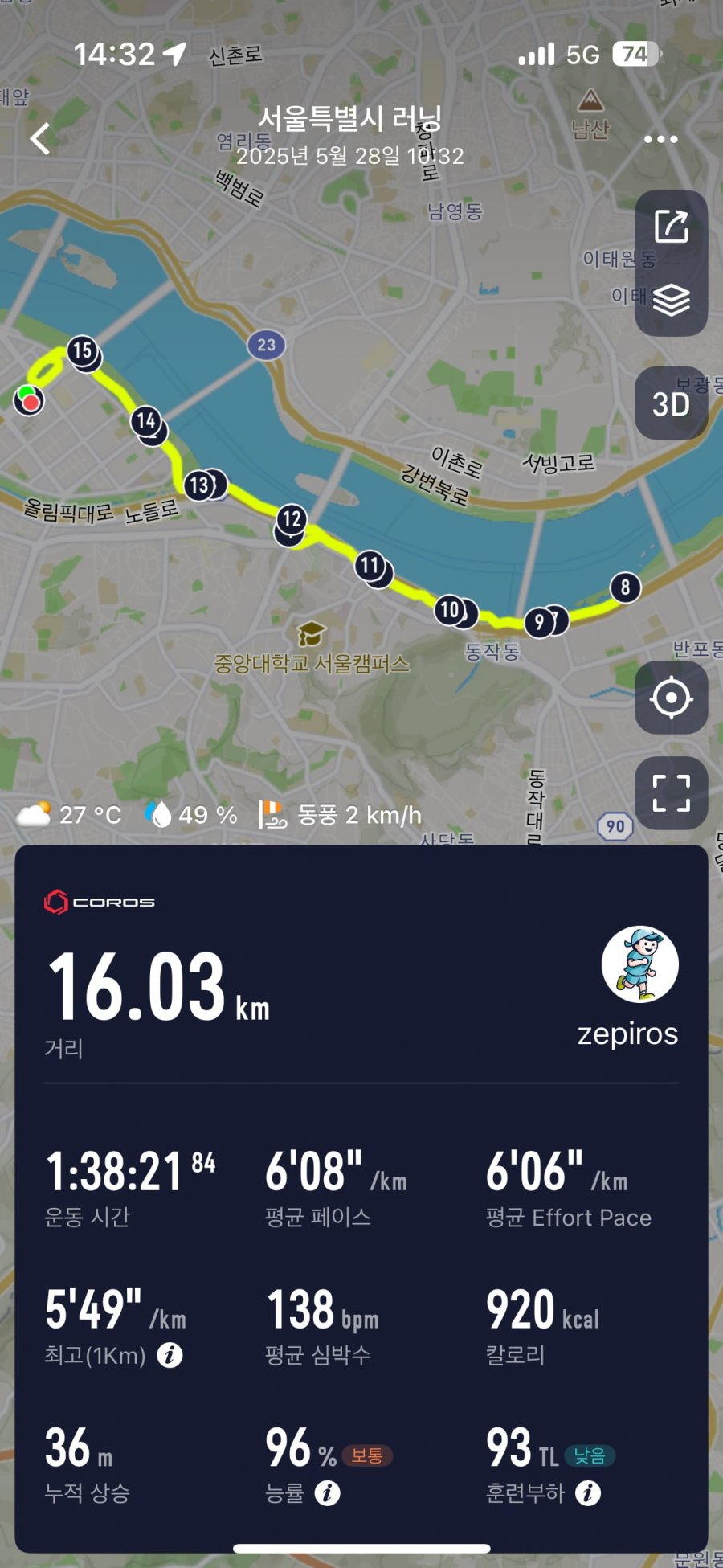
Task: Open the three-dot overflow menu
Action: click(660, 139)
